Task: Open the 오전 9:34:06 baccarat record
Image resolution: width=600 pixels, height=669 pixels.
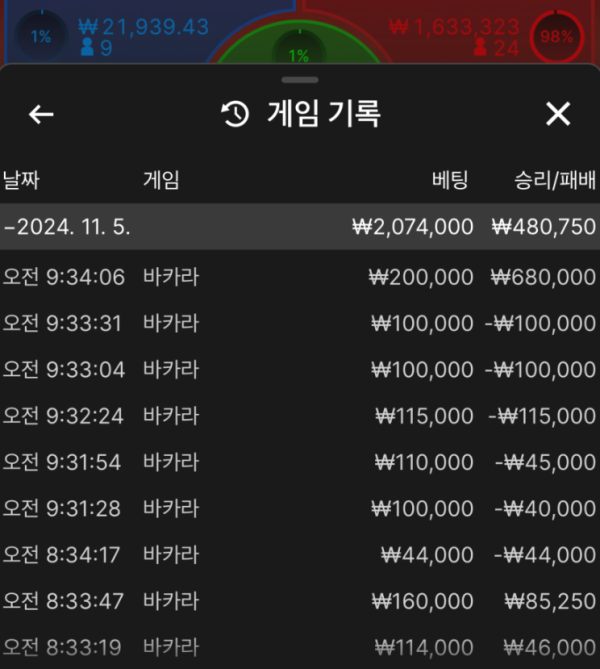Action: (300, 277)
